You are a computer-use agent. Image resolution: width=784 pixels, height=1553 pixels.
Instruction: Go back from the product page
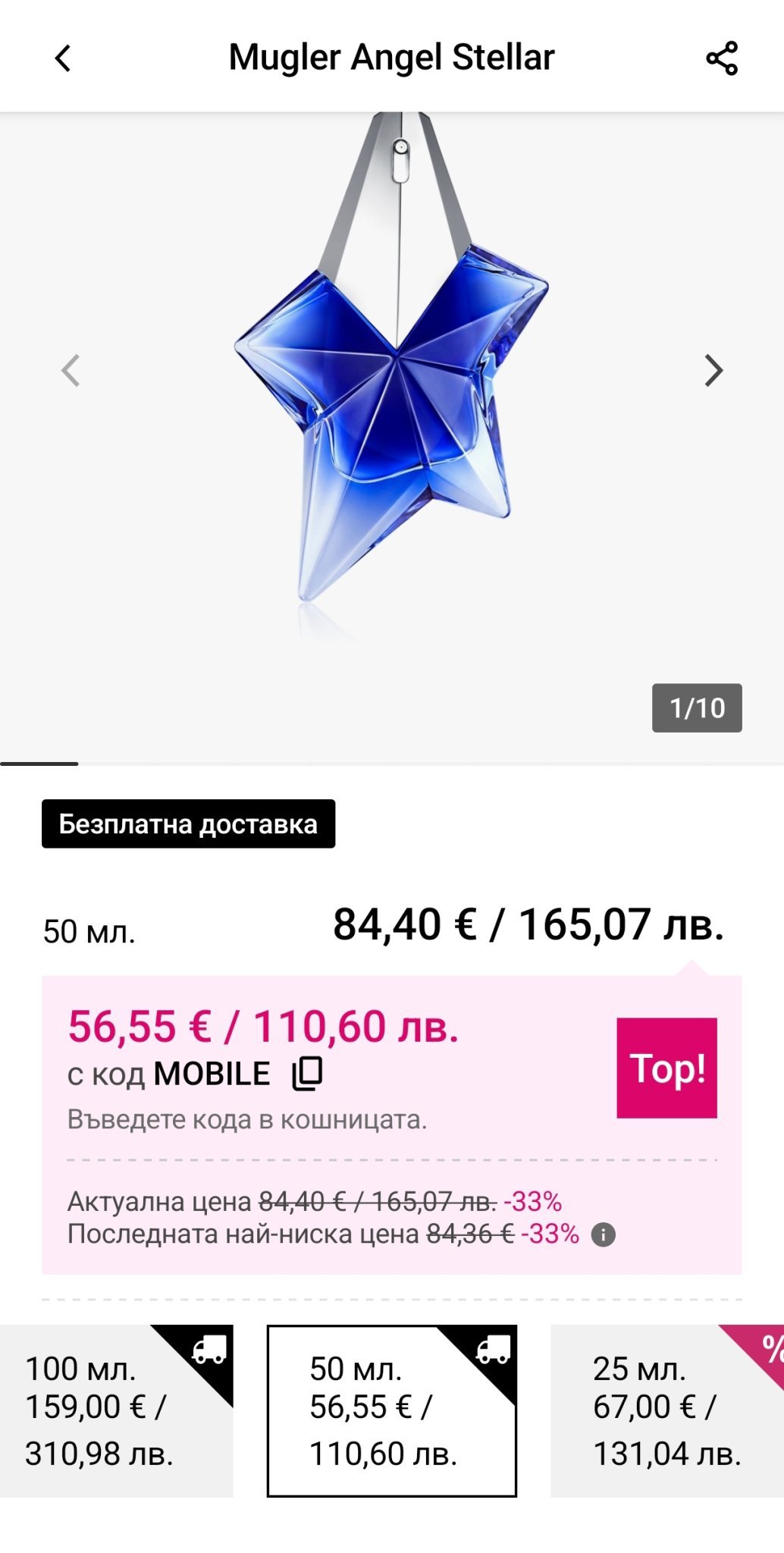pyautogui.click(x=63, y=58)
